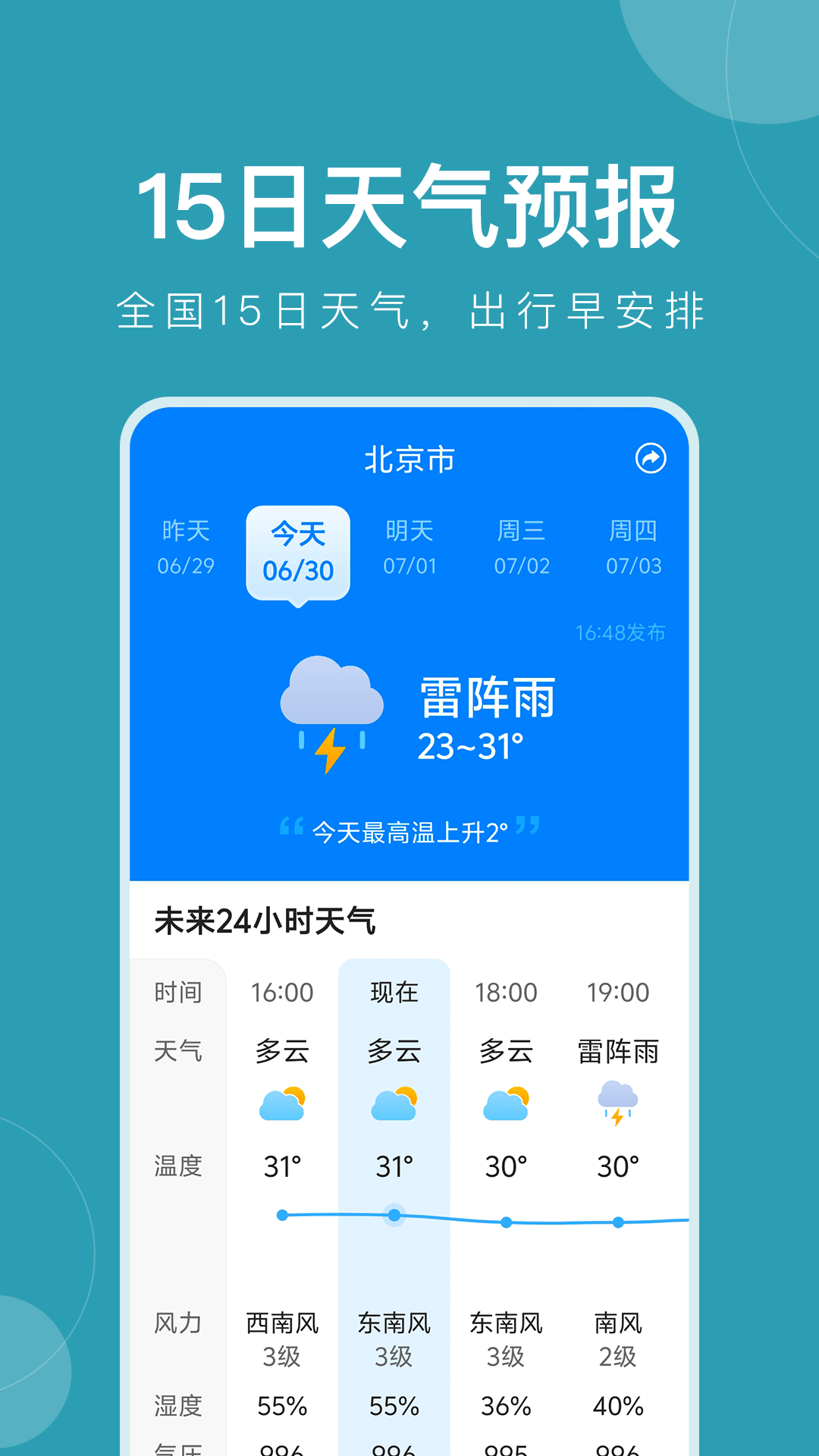Tap the share icon beside 北京市
819x1456 pixels.
651,457
